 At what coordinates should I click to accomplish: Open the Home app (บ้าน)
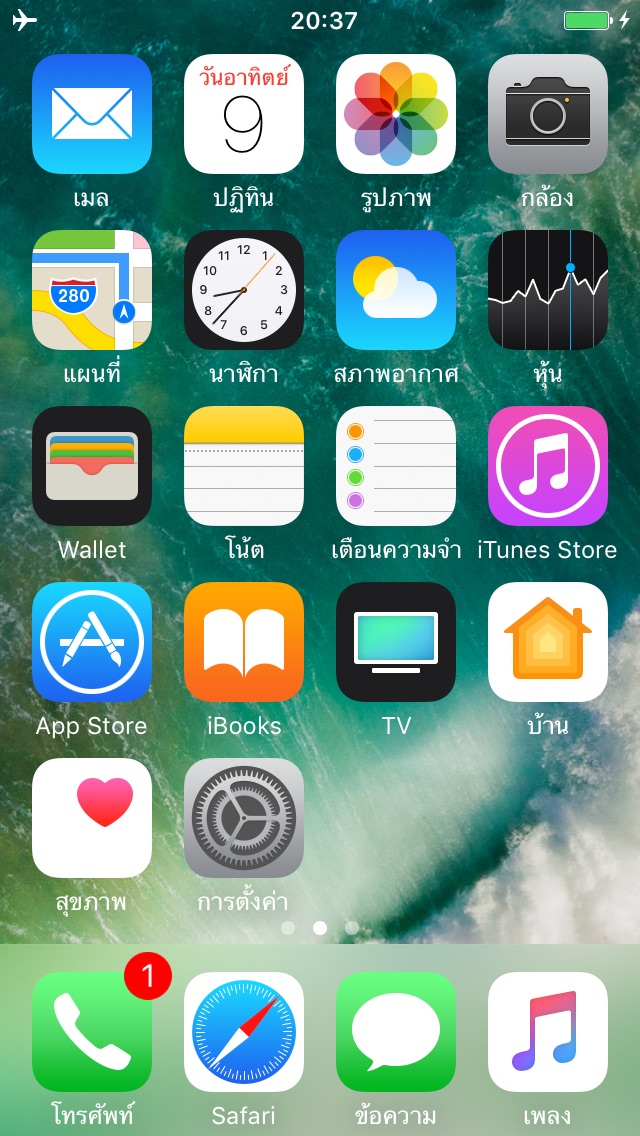[x=548, y=642]
